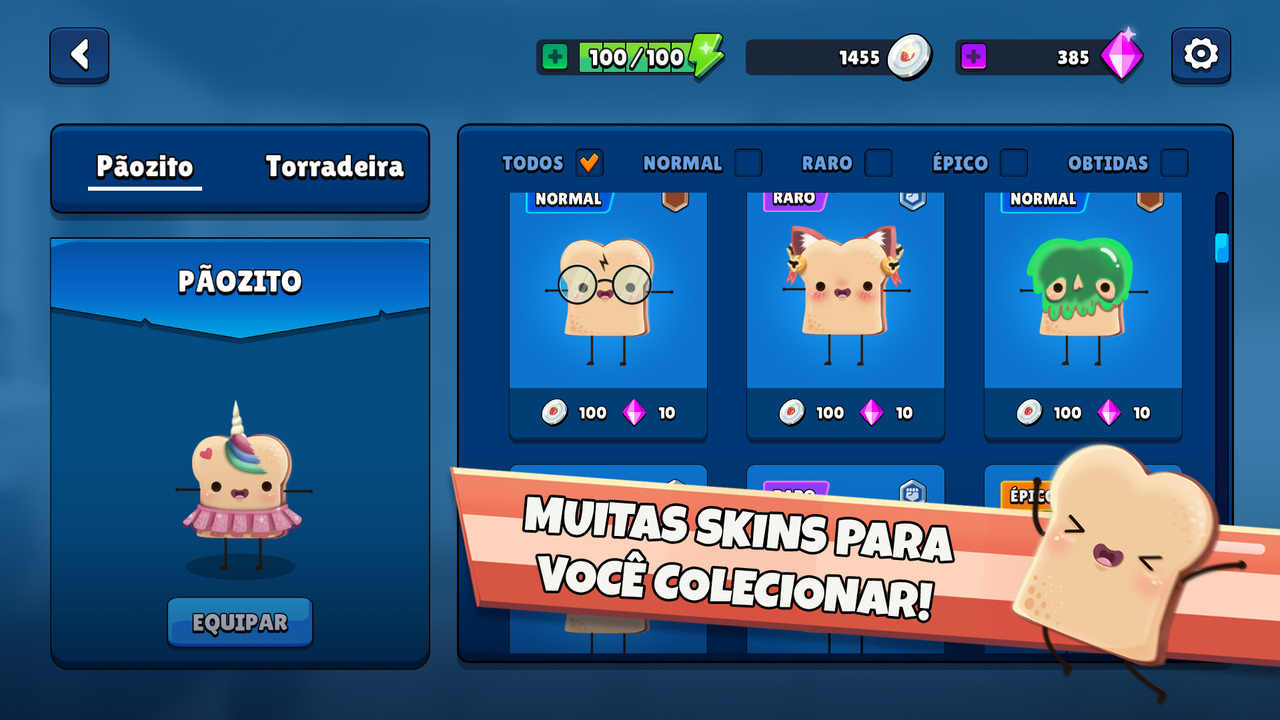Switch to the Torradeira tab

[x=334, y=166]
